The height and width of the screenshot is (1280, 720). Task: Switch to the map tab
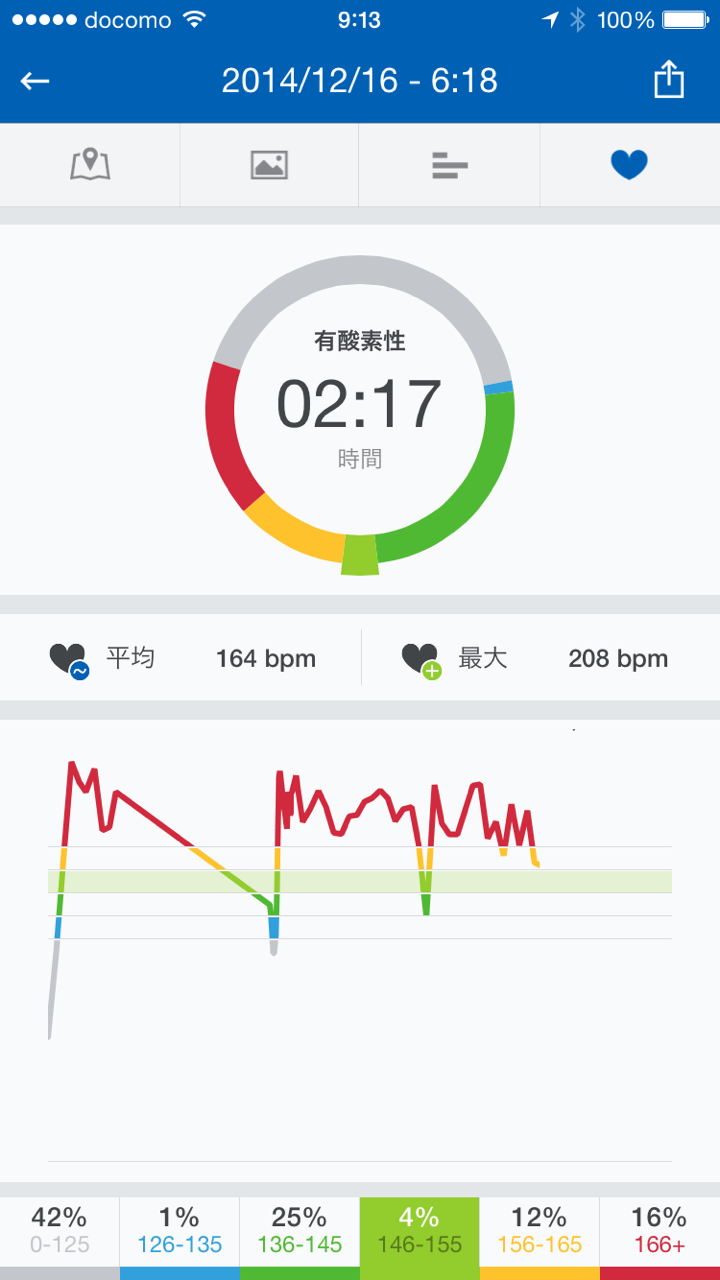pyautogui.click(x=90, y=165)
